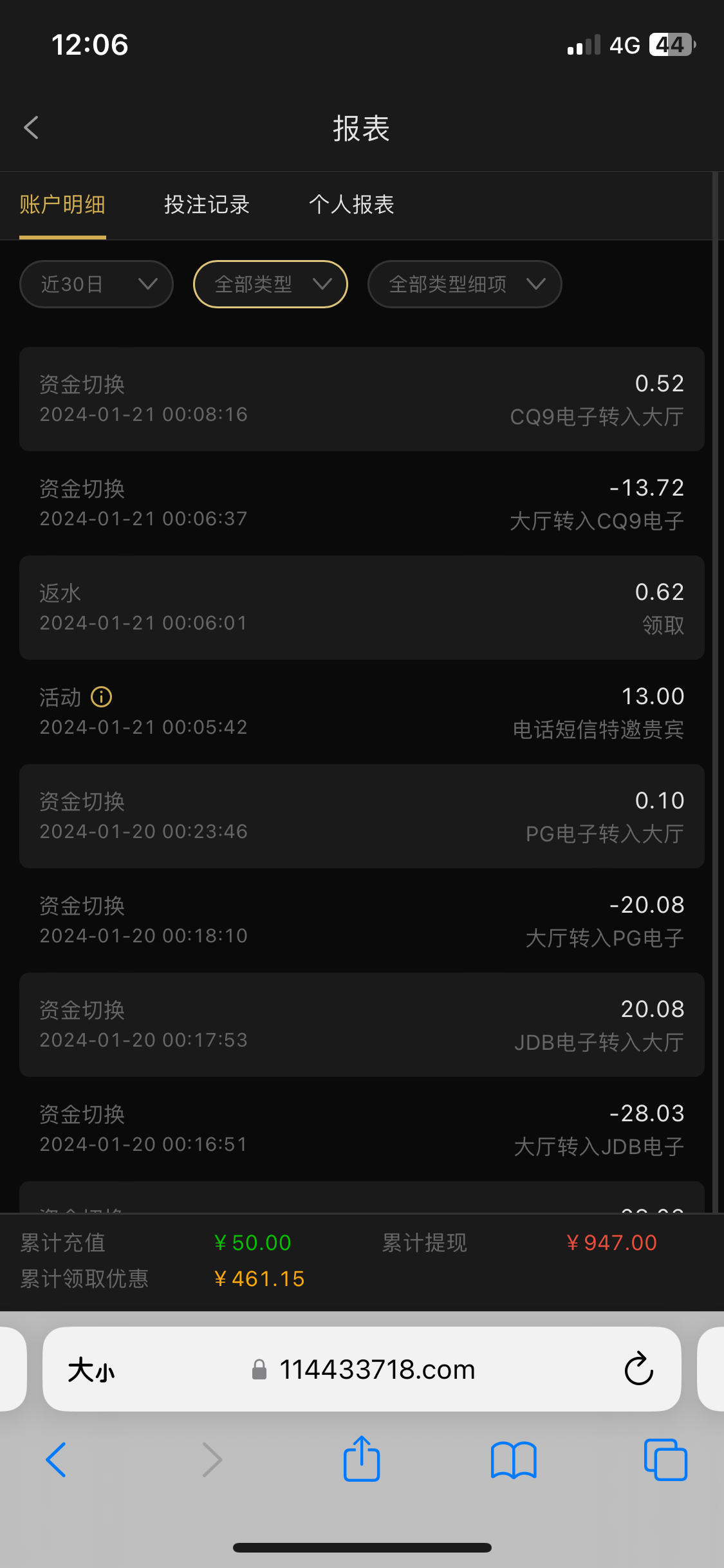This screenshot has height=1568, width=724.
Task: Tap the info icon beside 活动
Action: click(x=101, y=697)
